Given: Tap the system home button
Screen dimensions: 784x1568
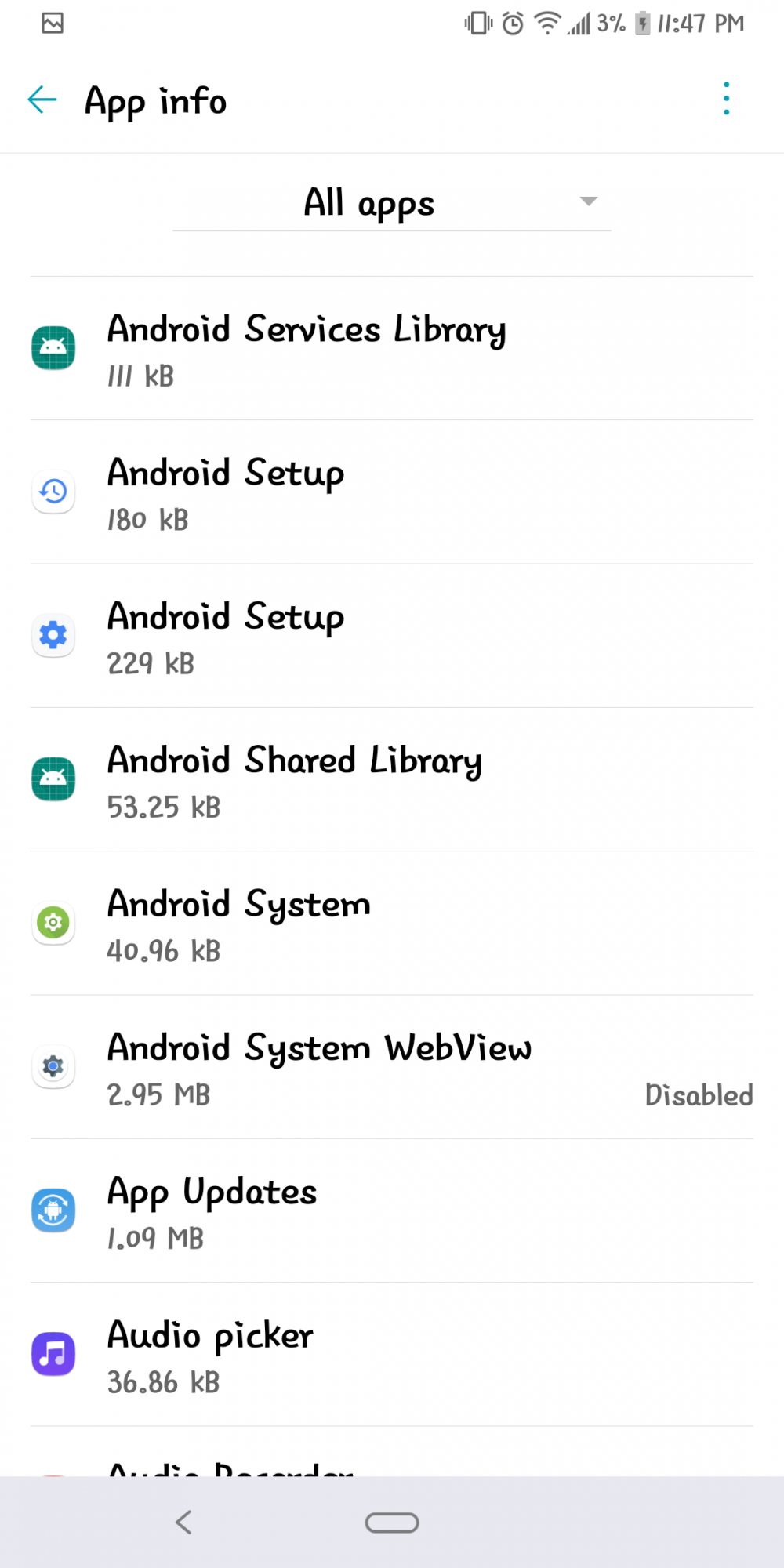Looking at the screenshot, I should [x=392, y=1523].
